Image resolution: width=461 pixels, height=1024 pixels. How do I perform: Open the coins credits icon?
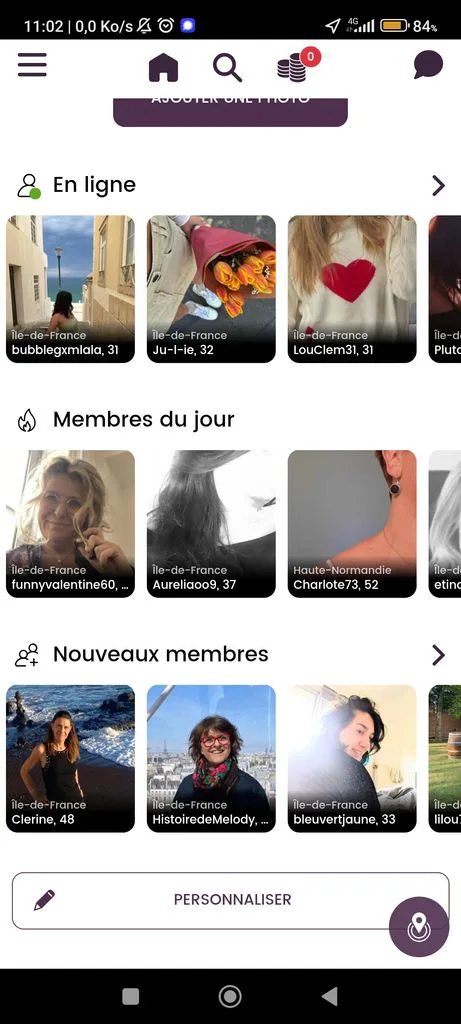pyautogui.click(x=297, y=65)
